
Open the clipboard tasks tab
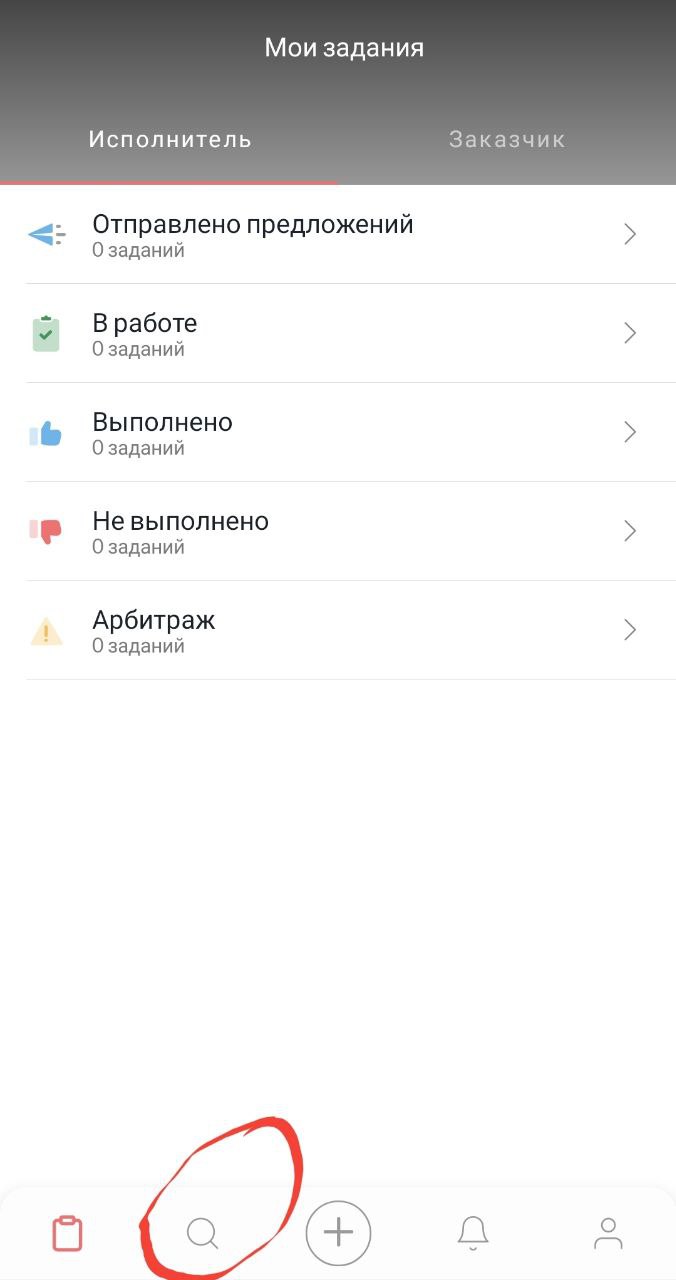coord(67,1233)
